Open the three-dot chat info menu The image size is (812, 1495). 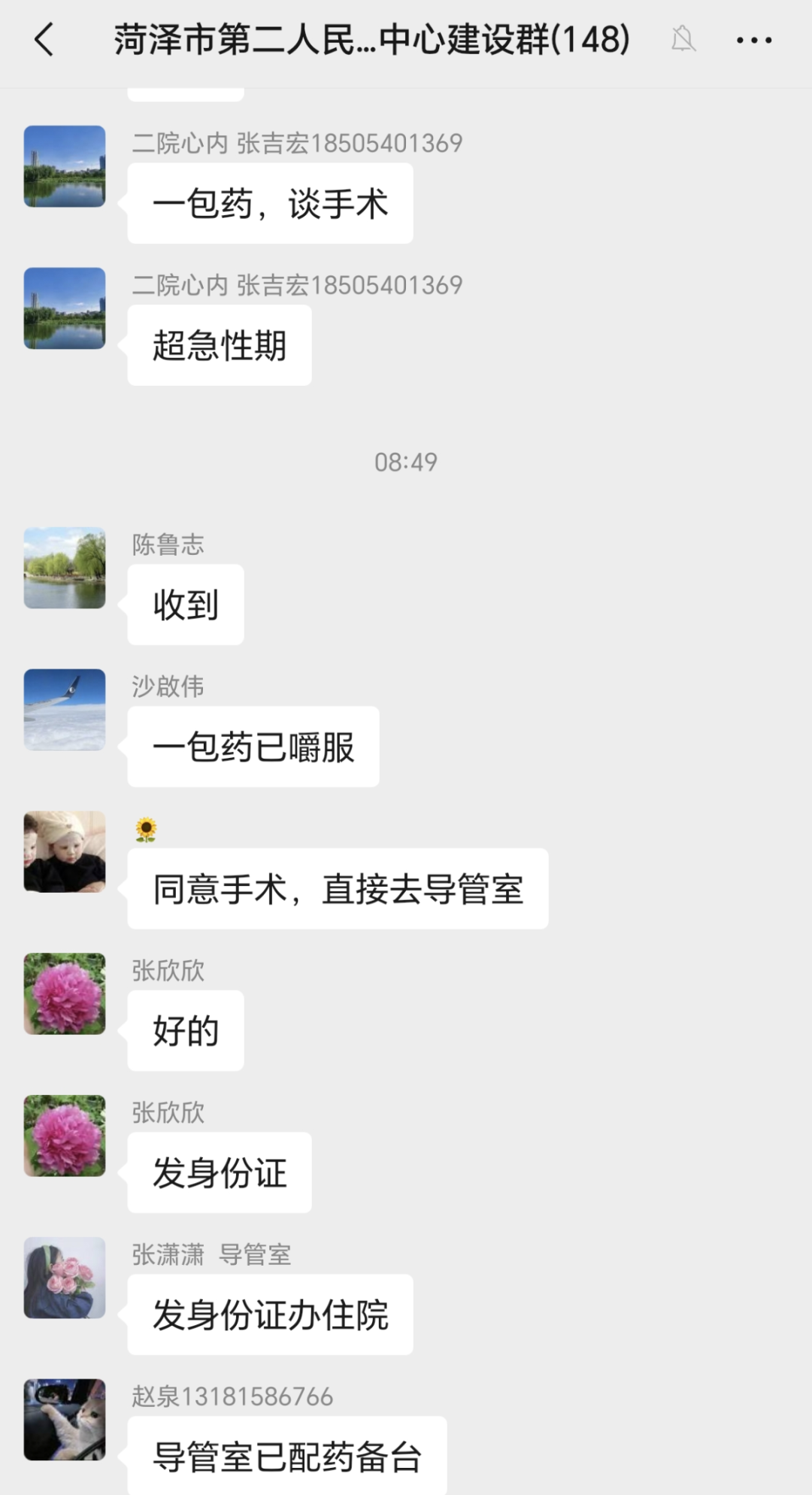tap(753, 40)
